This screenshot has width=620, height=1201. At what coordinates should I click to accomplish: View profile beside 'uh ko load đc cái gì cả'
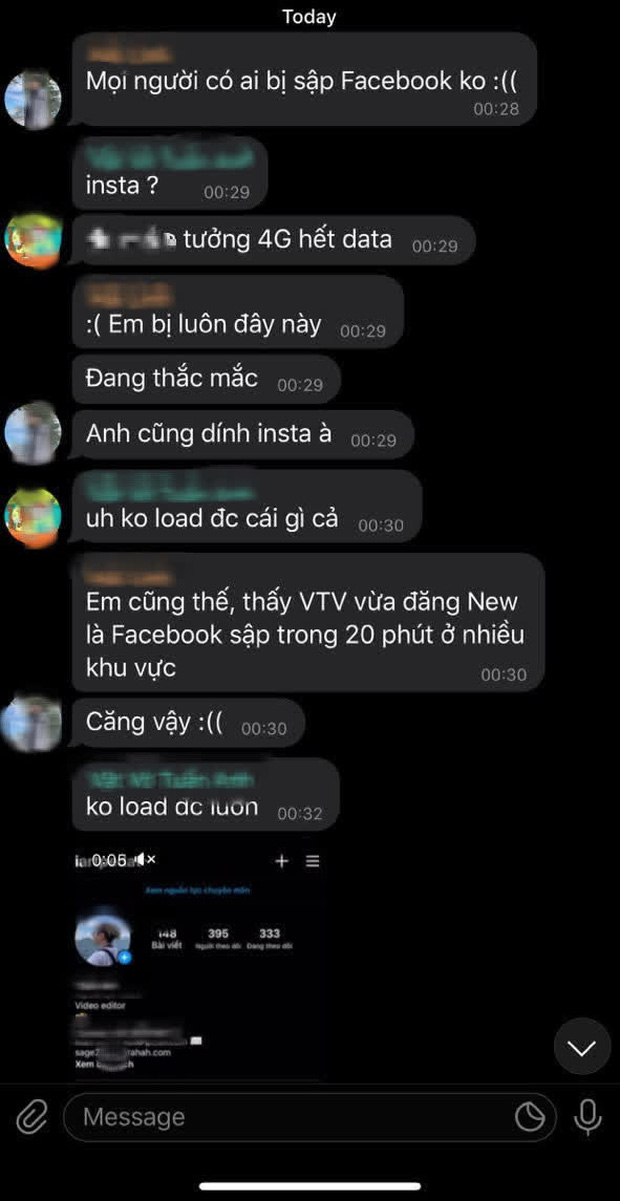tap(33, 516)
